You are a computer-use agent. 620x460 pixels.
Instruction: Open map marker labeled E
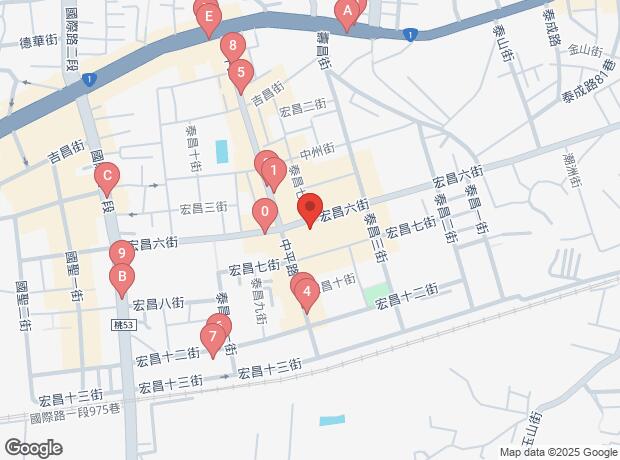click(x=208, y=16)
